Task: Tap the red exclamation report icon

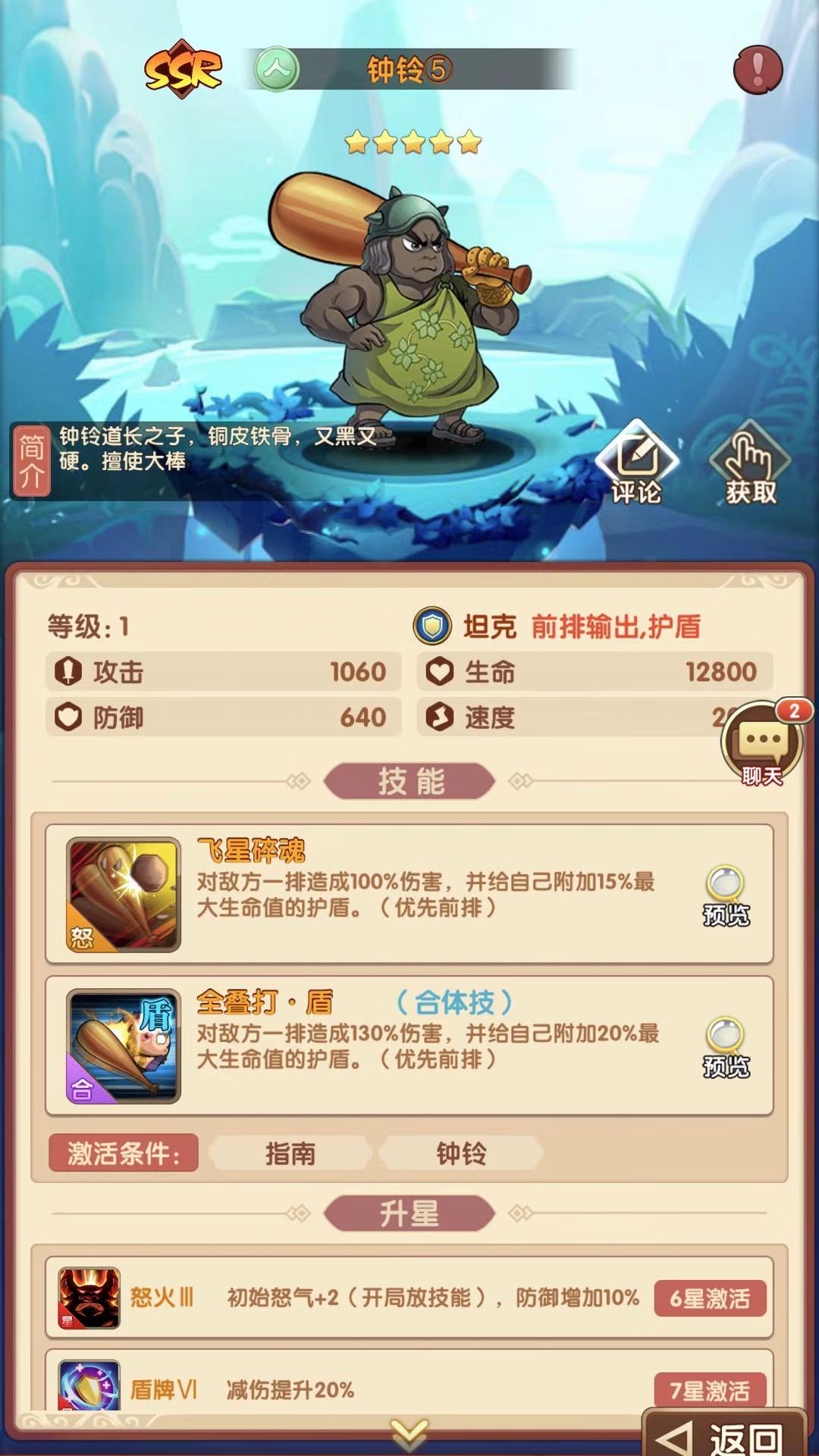Action: pyautogui.click(x=757, y=70)
